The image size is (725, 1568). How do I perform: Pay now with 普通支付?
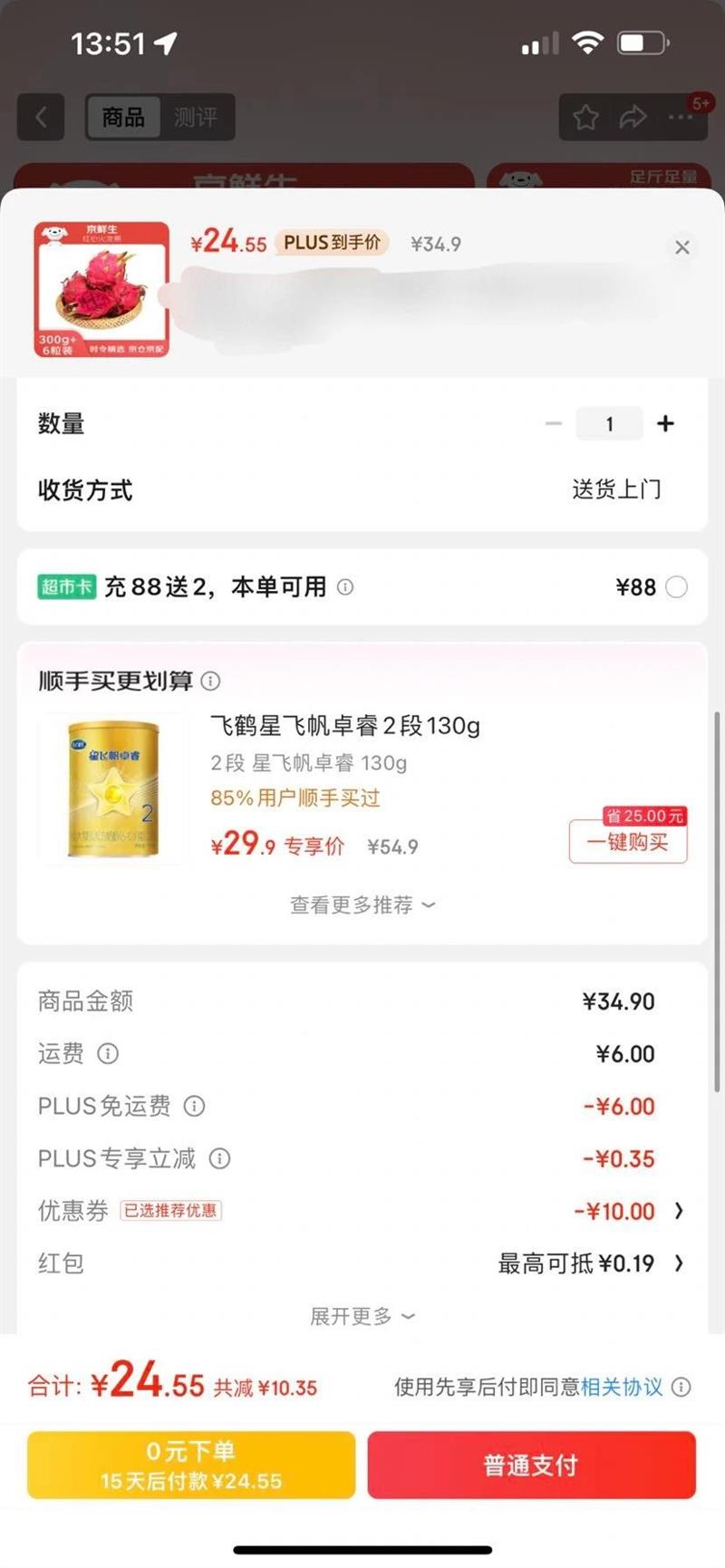tap(531, 1465)
